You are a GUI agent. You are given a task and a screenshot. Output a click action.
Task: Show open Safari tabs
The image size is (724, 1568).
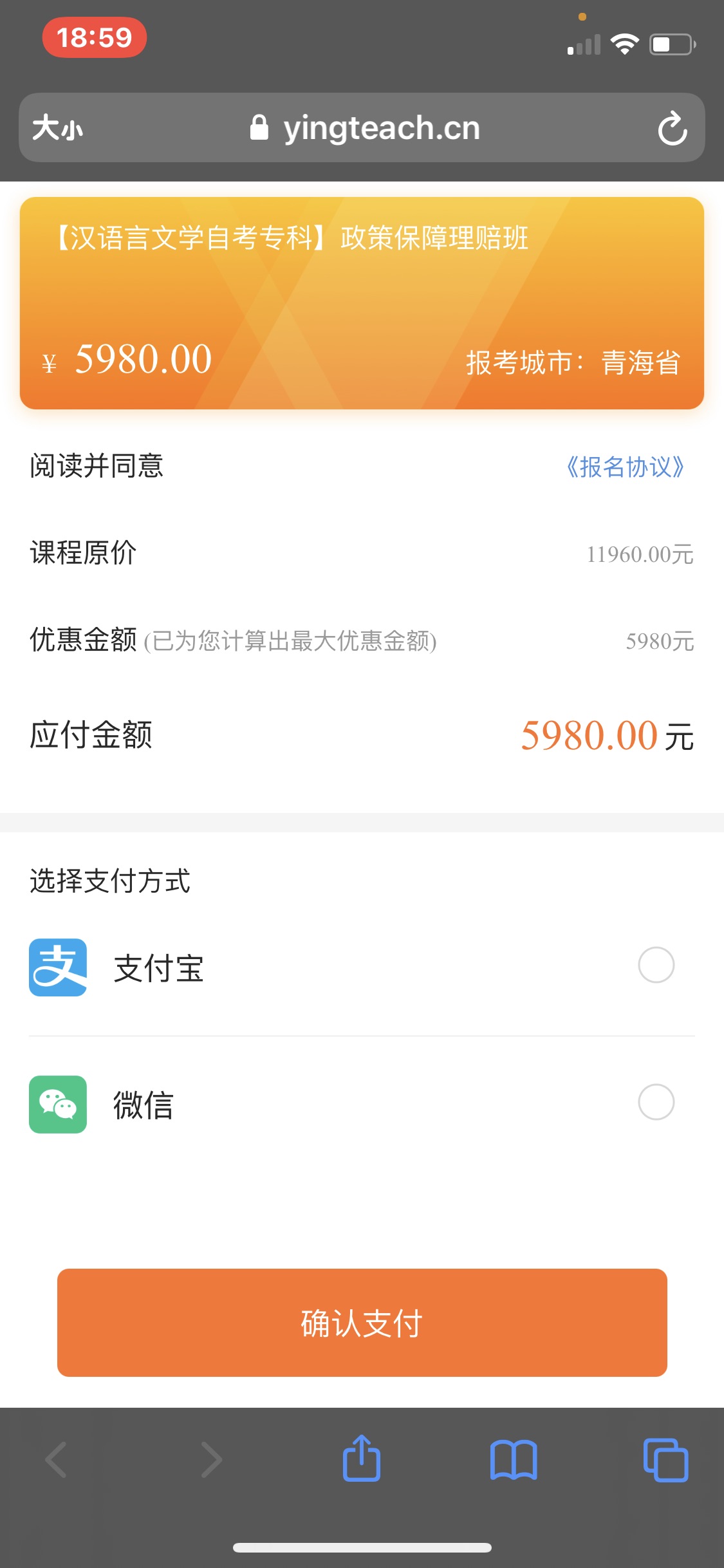click(666, 1460)
